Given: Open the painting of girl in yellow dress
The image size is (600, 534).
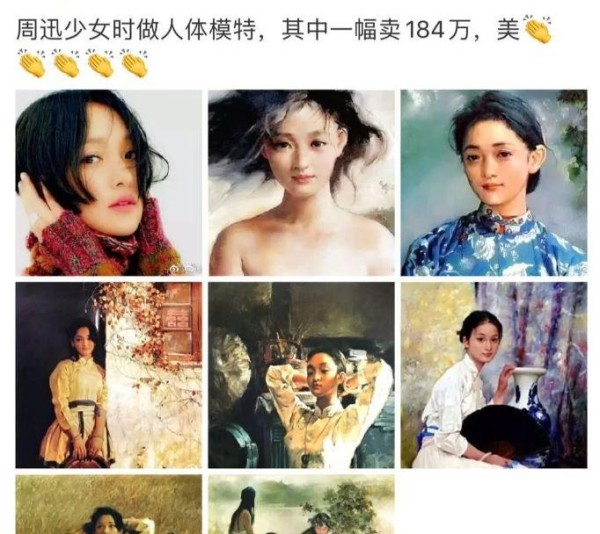Looking at the screenshot, I should (x=108, y=375).
